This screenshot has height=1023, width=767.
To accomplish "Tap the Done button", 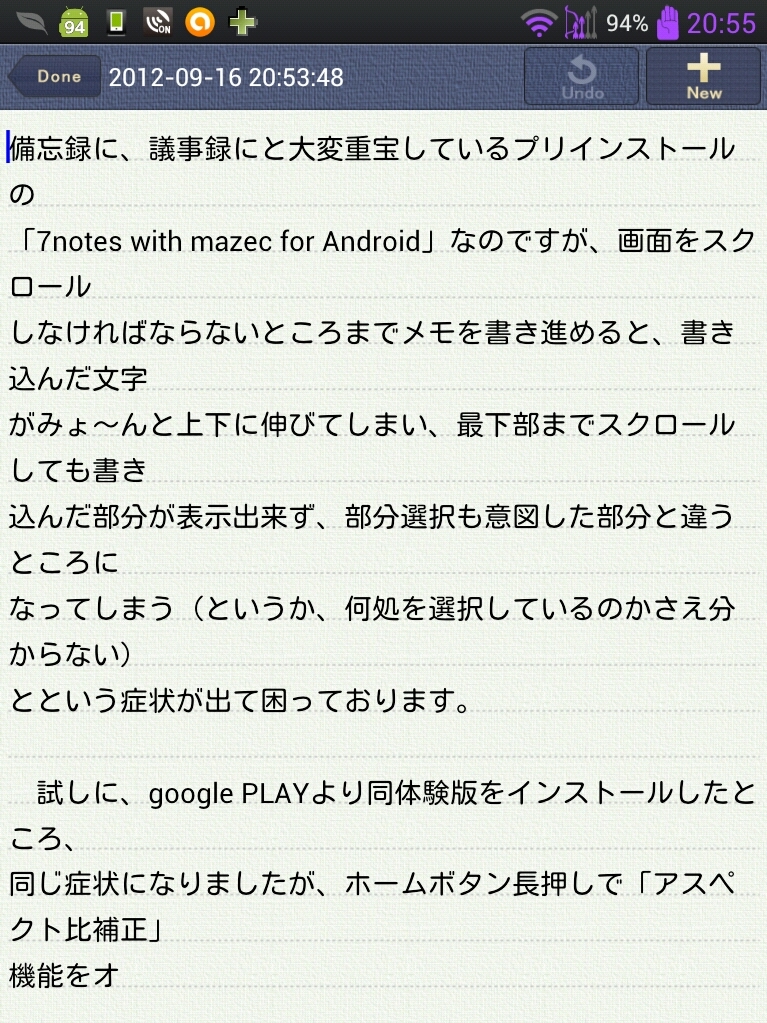I will pos(55,76).
